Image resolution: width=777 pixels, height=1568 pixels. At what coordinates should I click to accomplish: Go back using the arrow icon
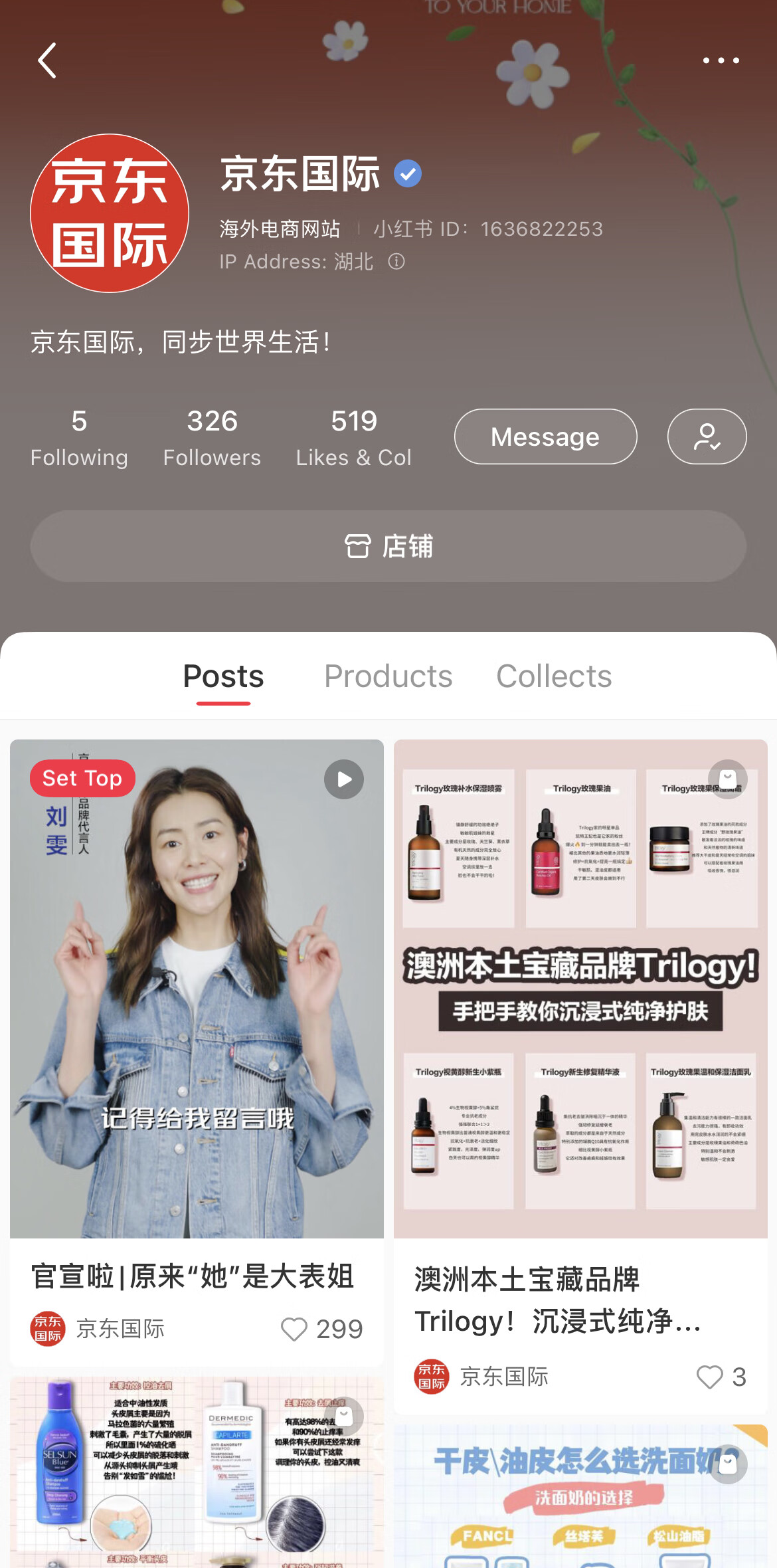[47, 60]
